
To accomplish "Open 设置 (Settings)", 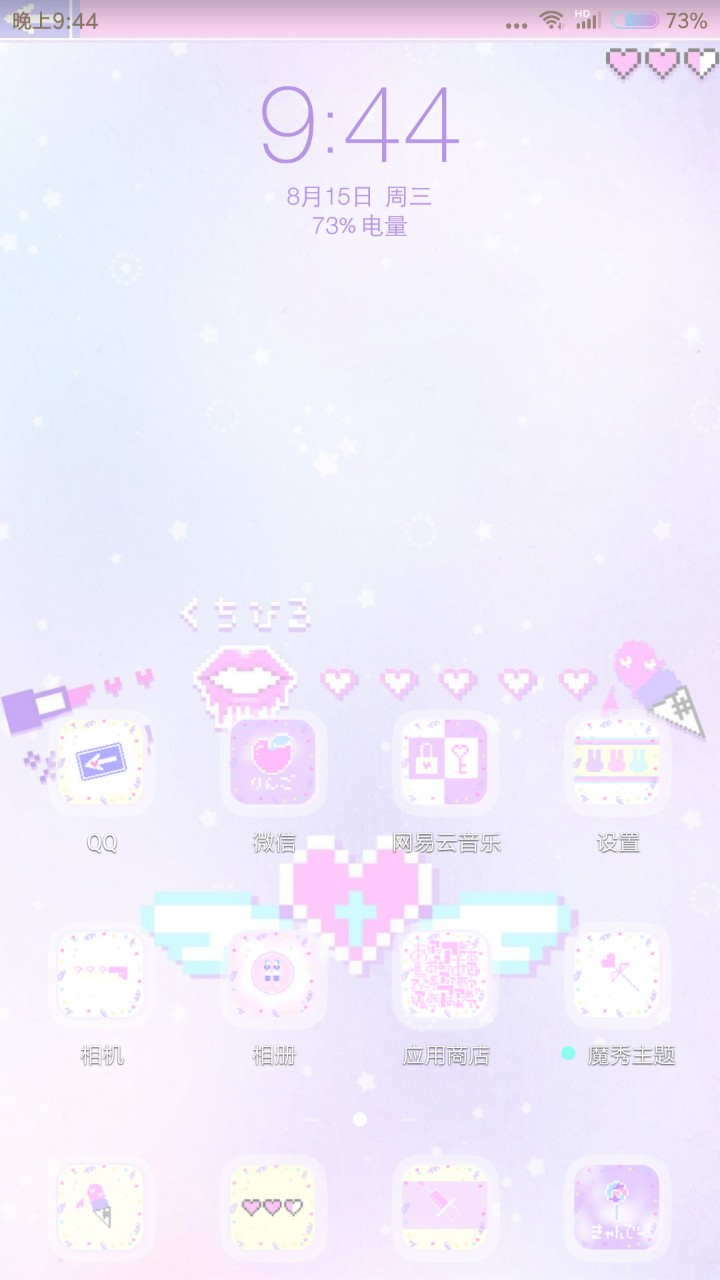I will [617, 763].
